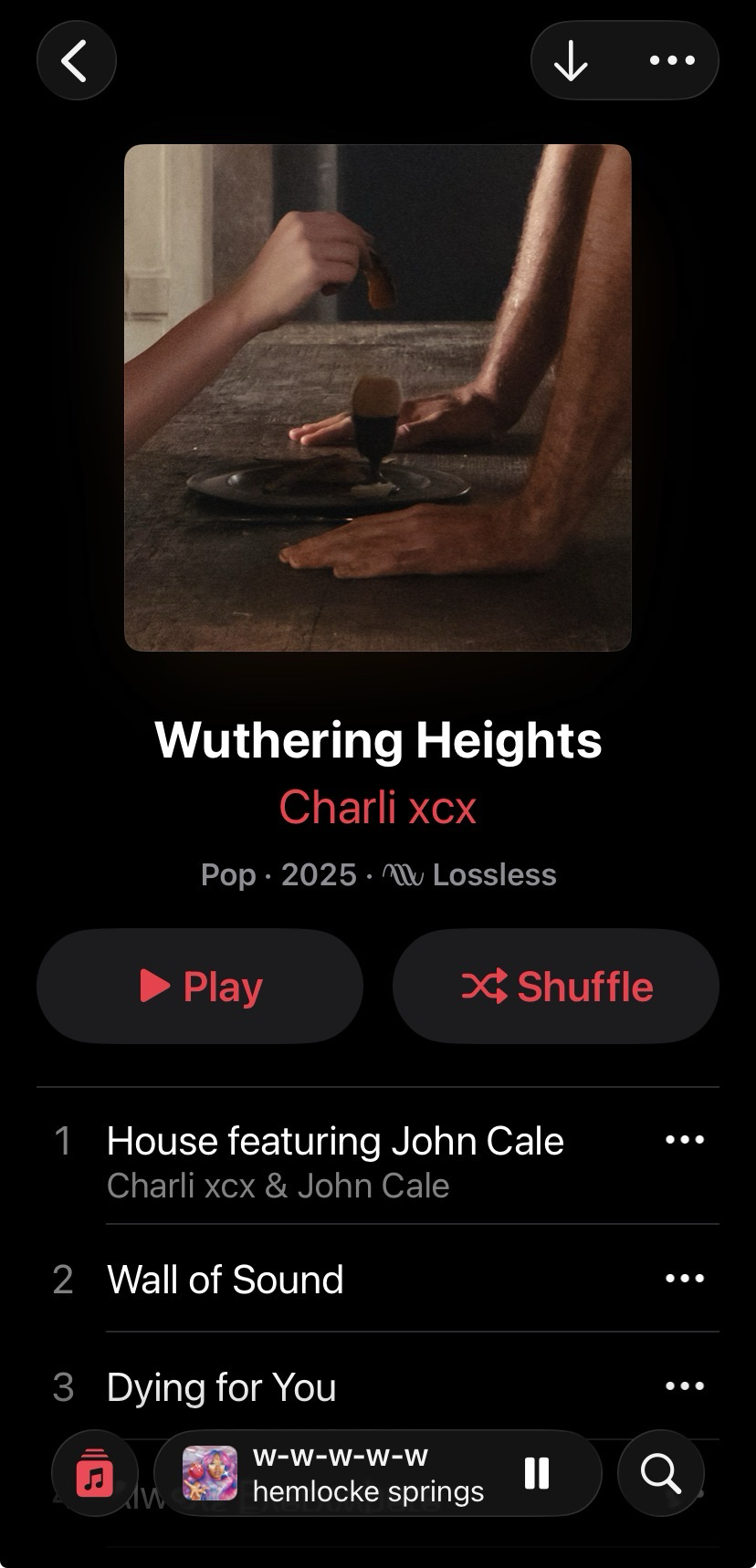This screenshot has width=756, height=1568.
Task: Play the track Wall of Sound
Action: 225,1280
